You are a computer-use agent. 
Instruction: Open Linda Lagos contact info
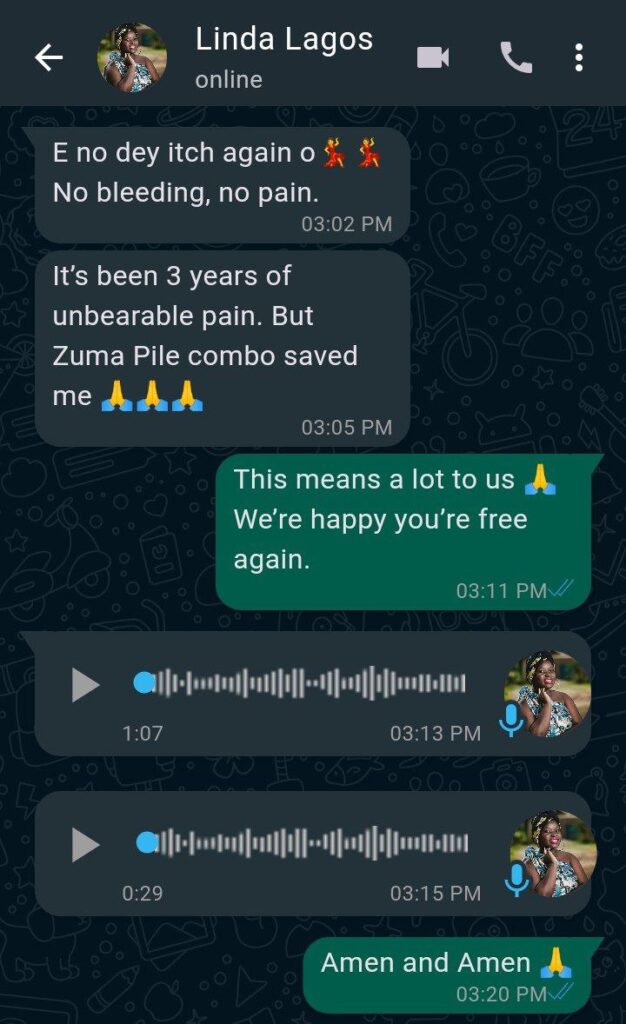283,56
